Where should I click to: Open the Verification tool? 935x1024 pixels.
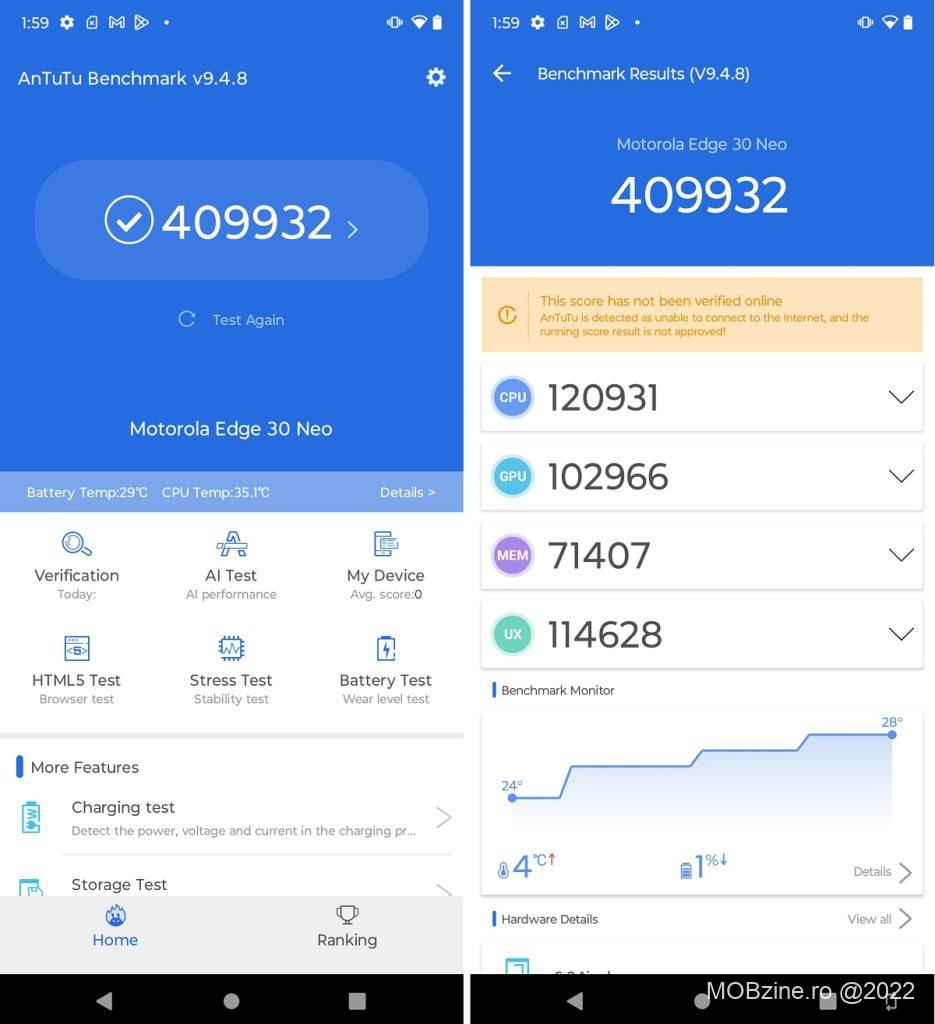pos(77,565)
